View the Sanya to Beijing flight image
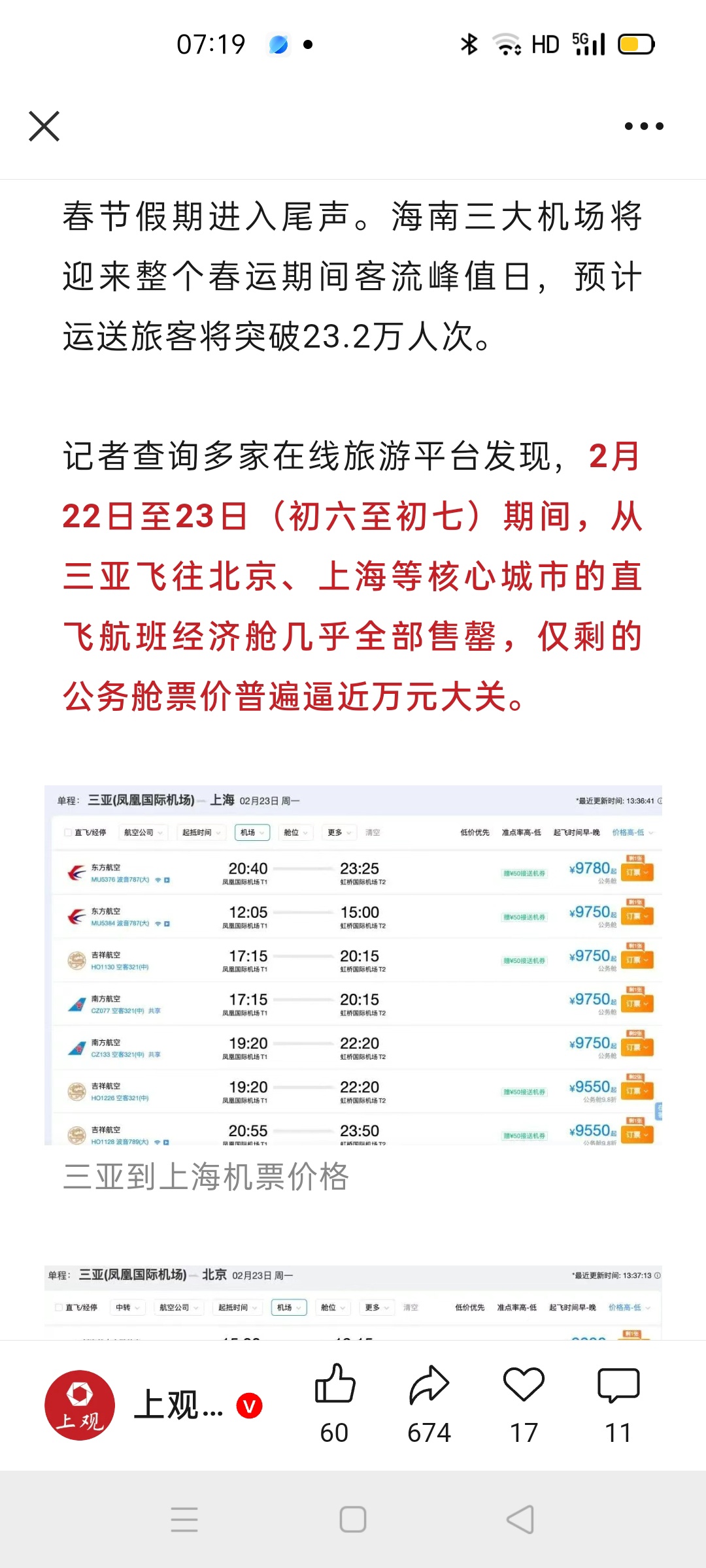The height and width of the screenshot is (1568, 706). [x=353, y=1301]
